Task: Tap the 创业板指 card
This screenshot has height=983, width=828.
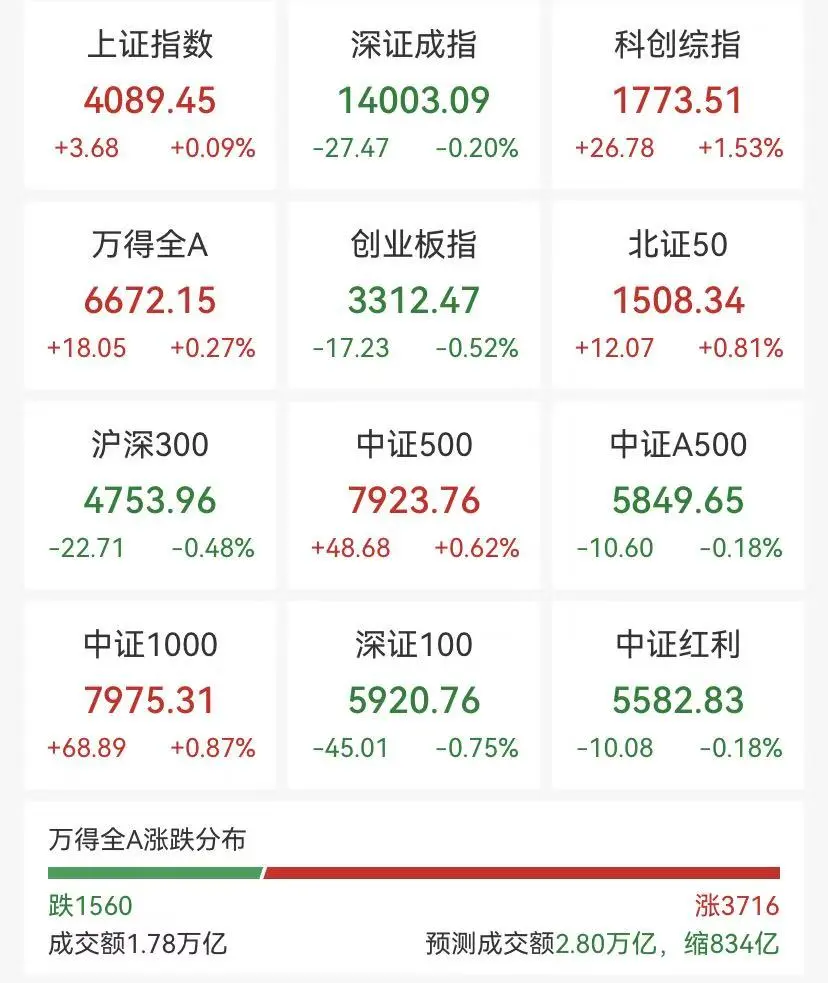Action: point(414,296)
